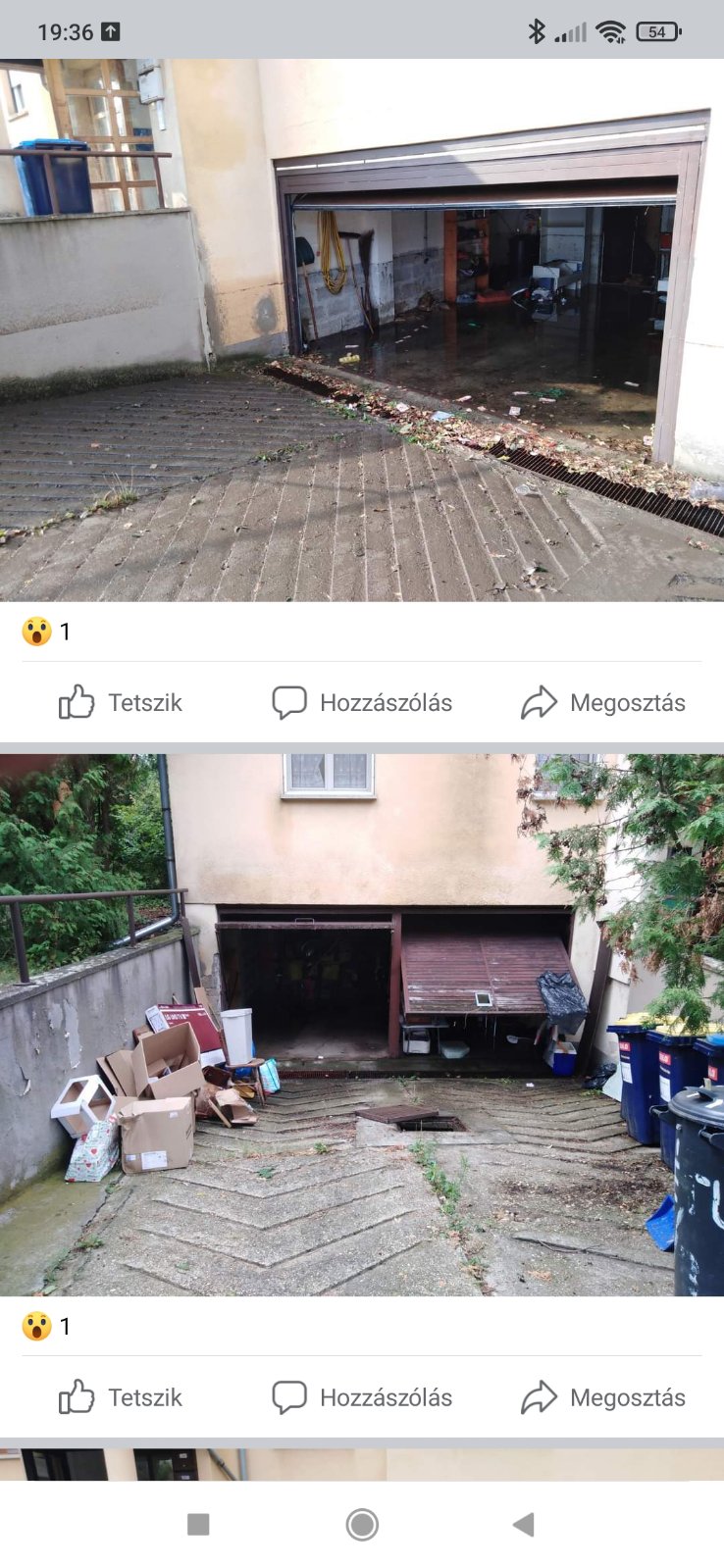View reactions on the cardboard boxes photo
724x1568 pixels.
click(x=46, y=1327)
